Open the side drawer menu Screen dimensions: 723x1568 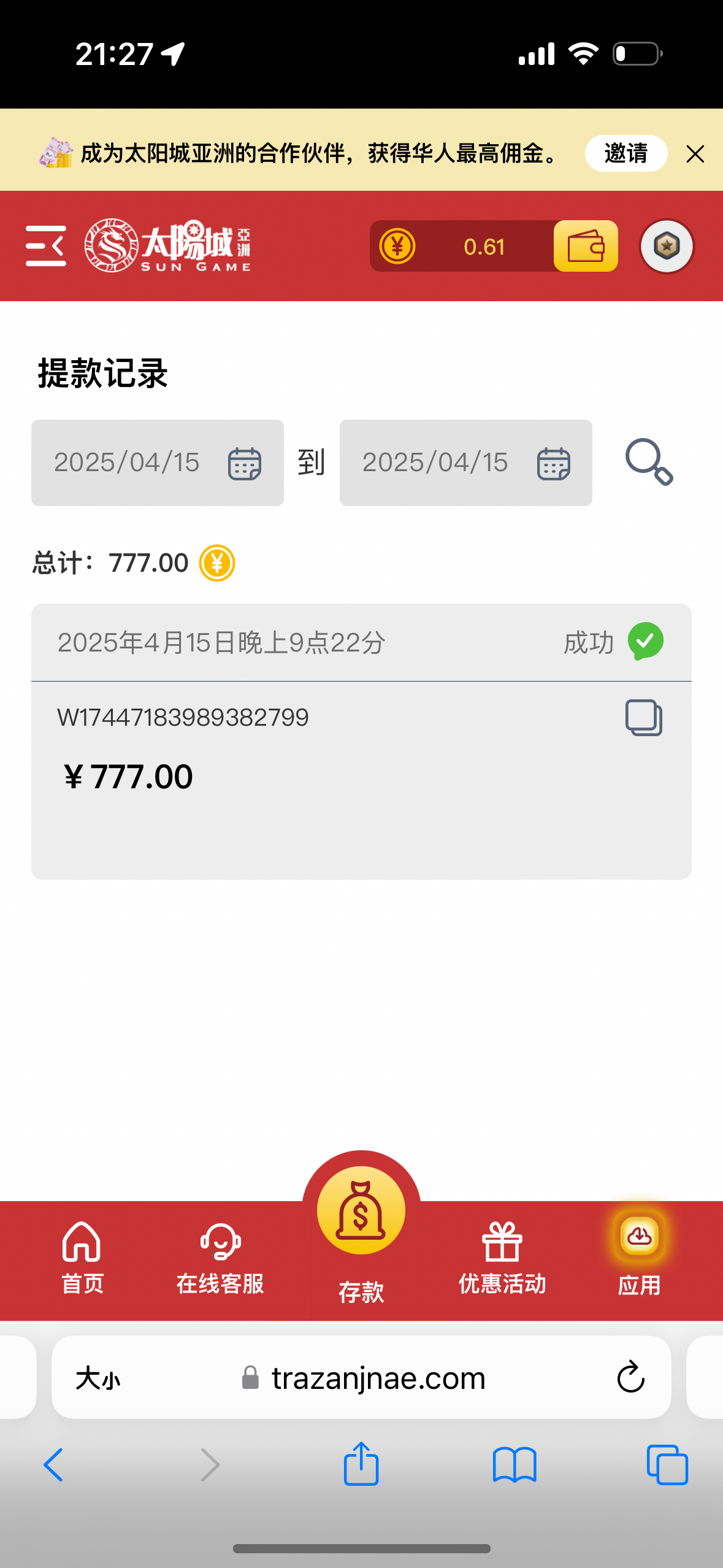tap(46, 246)
